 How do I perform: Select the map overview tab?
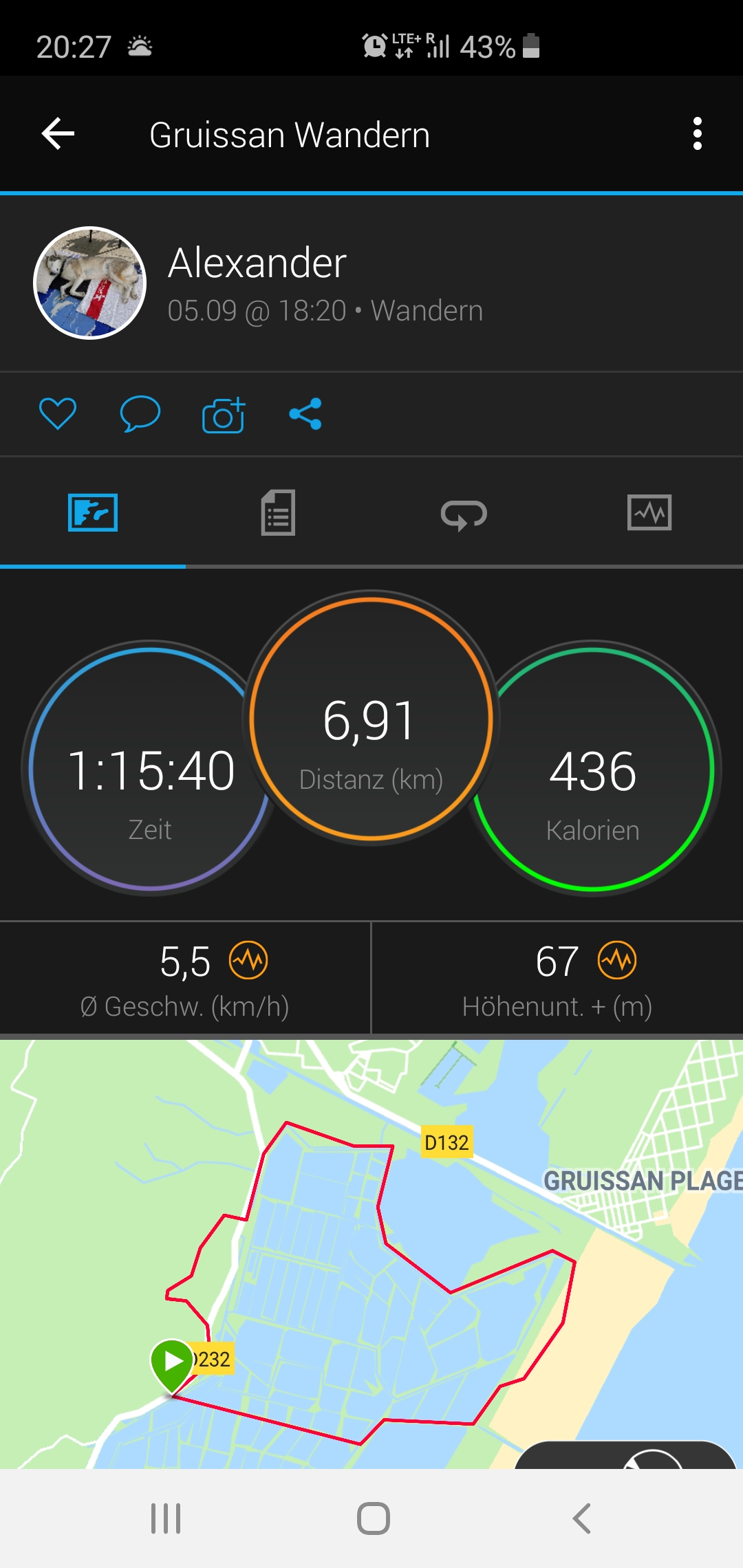click(93, 513)
